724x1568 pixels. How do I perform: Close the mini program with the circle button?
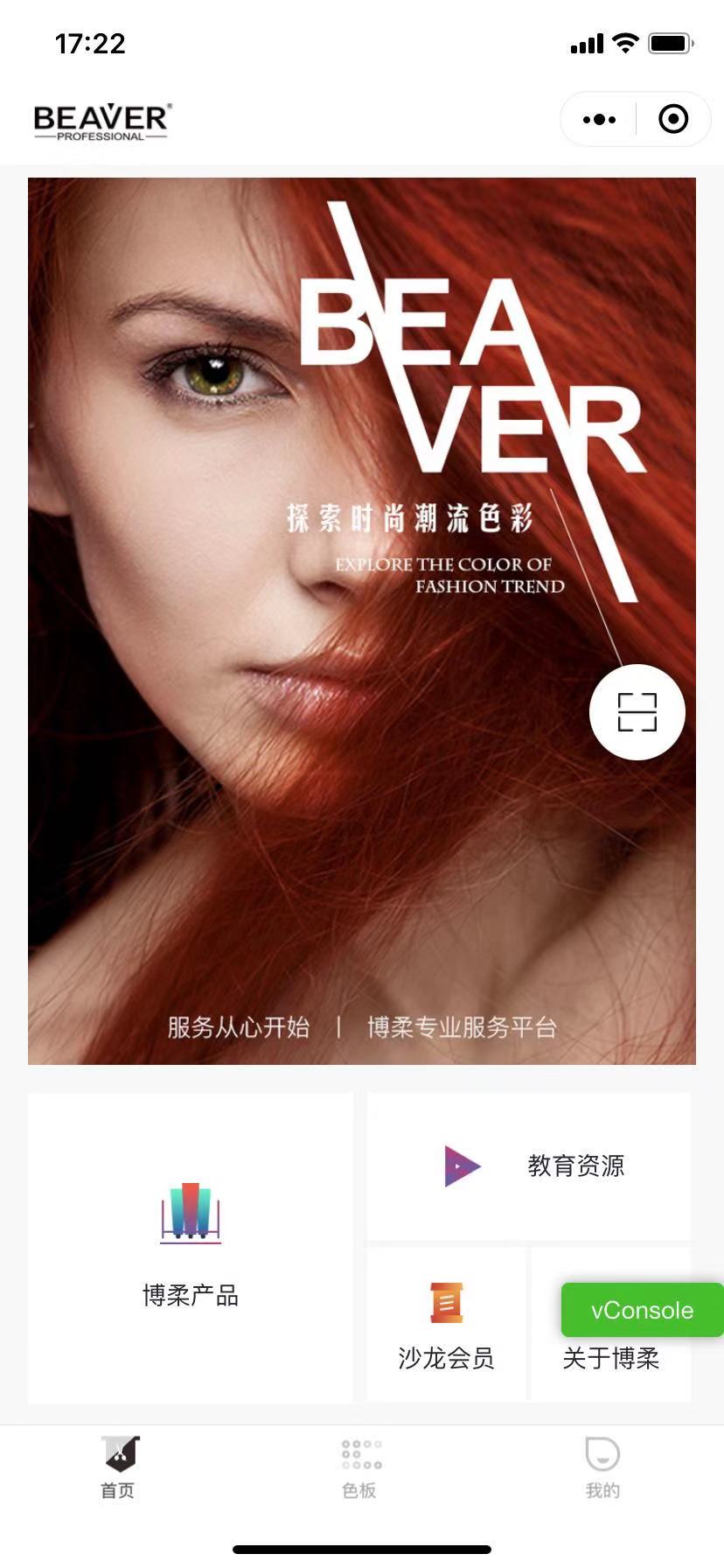click(673, 119)
